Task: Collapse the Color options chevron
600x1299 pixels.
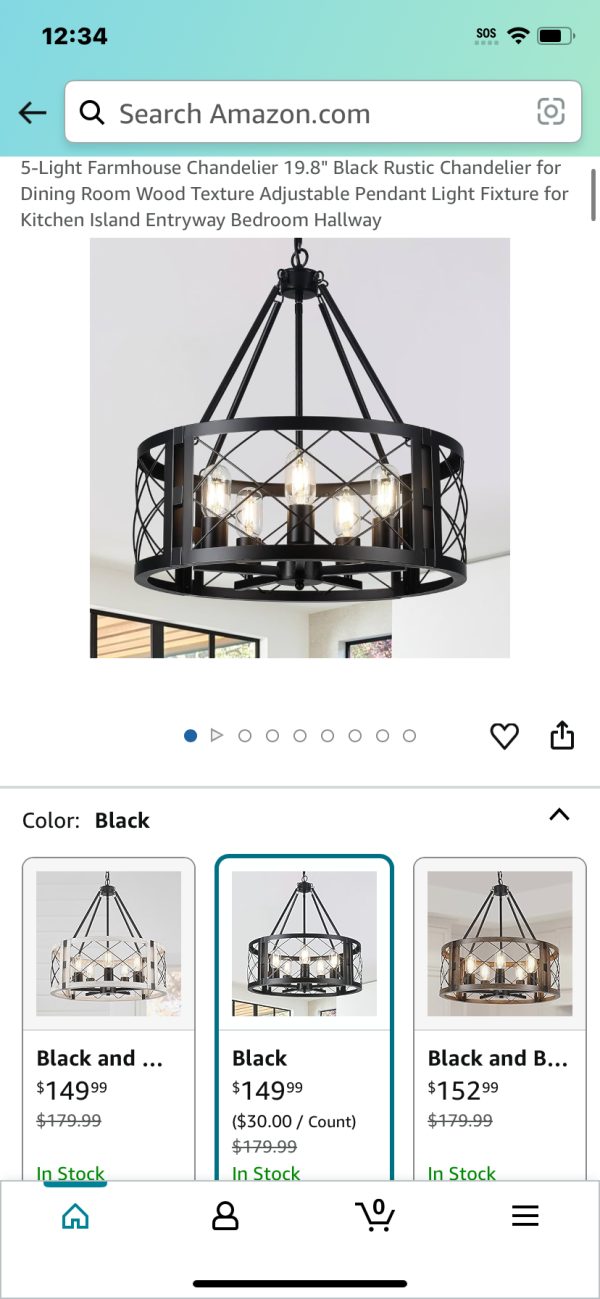Action: (559, 815)
